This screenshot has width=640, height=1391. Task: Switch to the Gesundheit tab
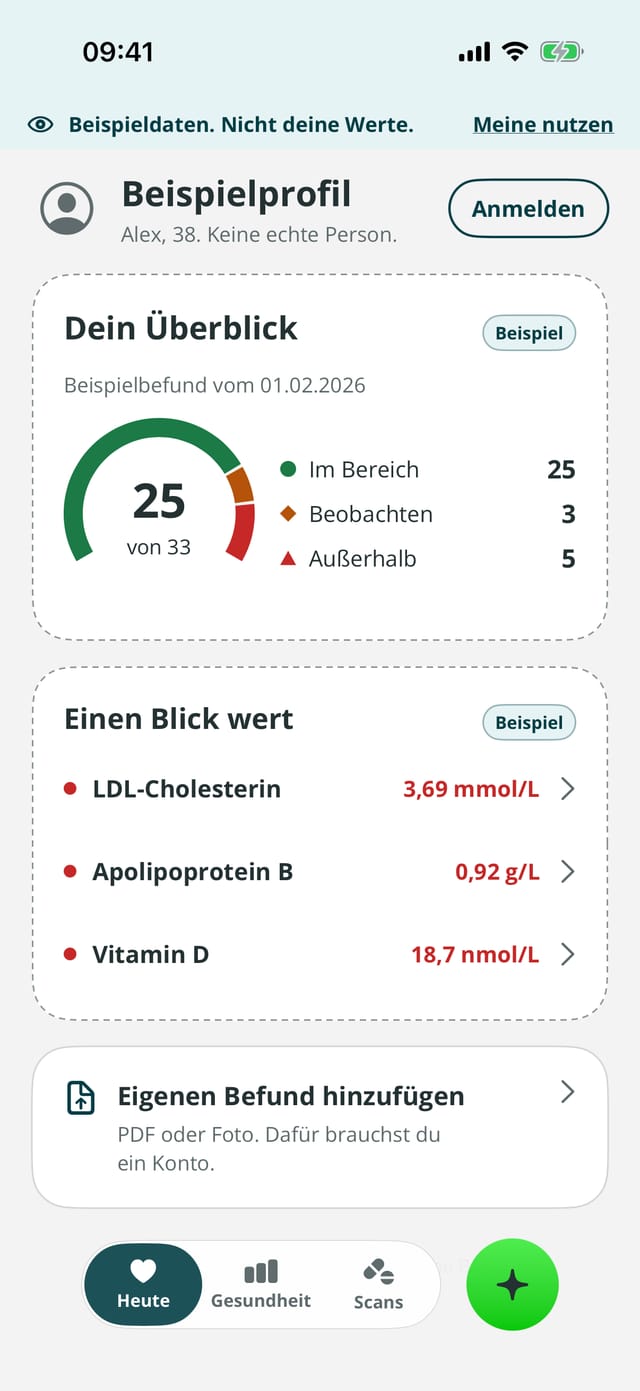tap(261, 1285)
